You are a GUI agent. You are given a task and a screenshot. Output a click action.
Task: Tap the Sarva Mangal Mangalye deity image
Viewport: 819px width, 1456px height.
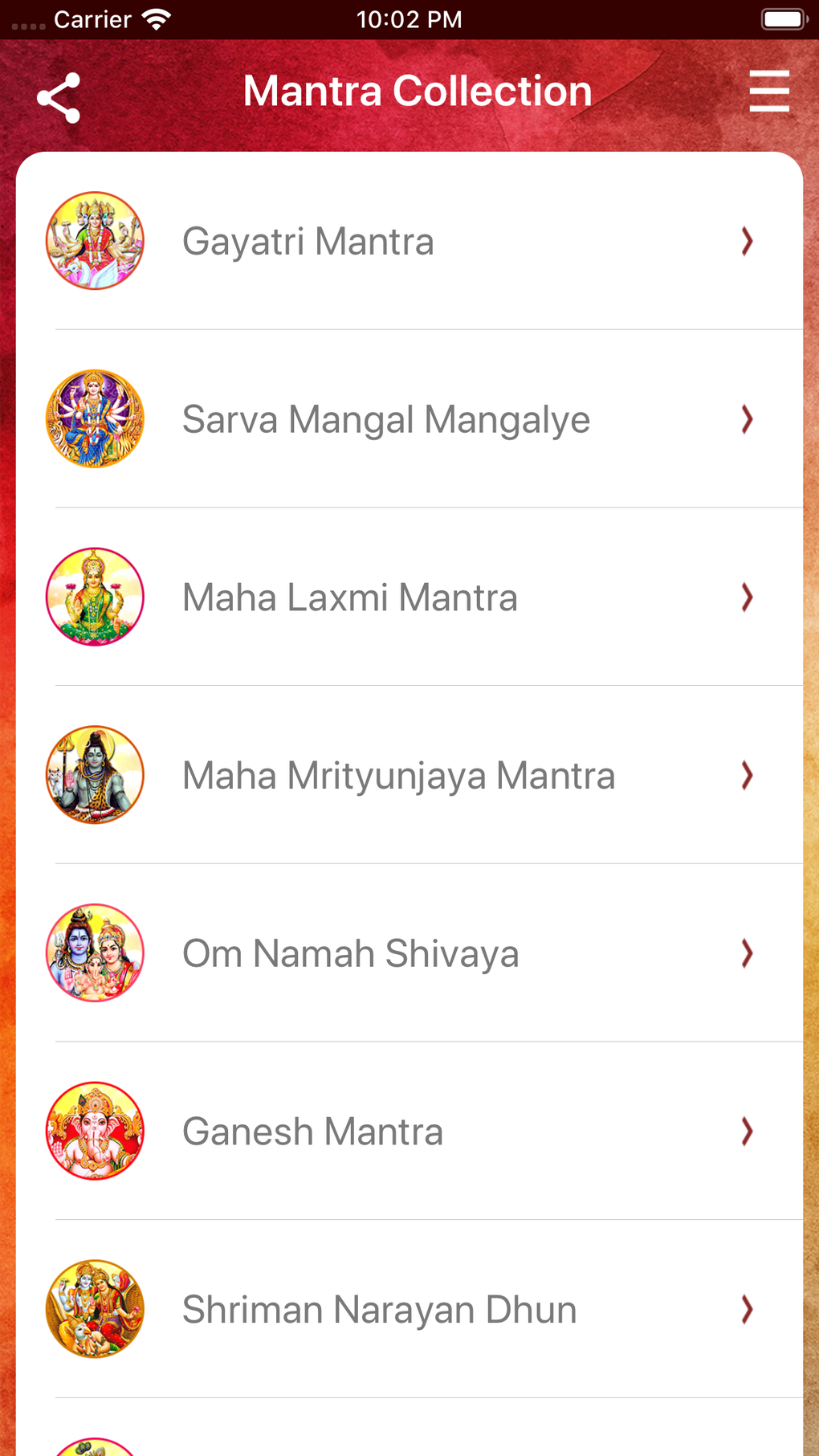pos(94,418)
